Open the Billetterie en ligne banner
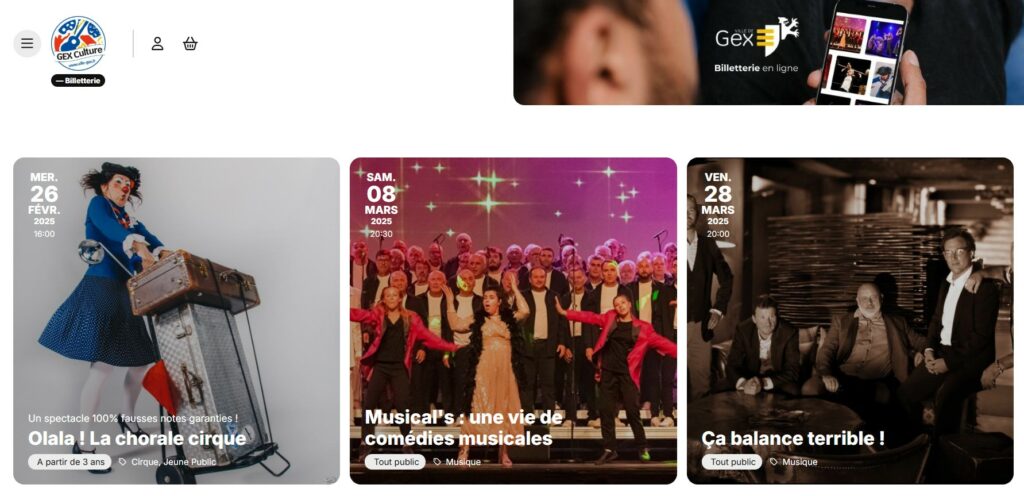This screenshot has width=1024, height=496. tap(768, 50)
